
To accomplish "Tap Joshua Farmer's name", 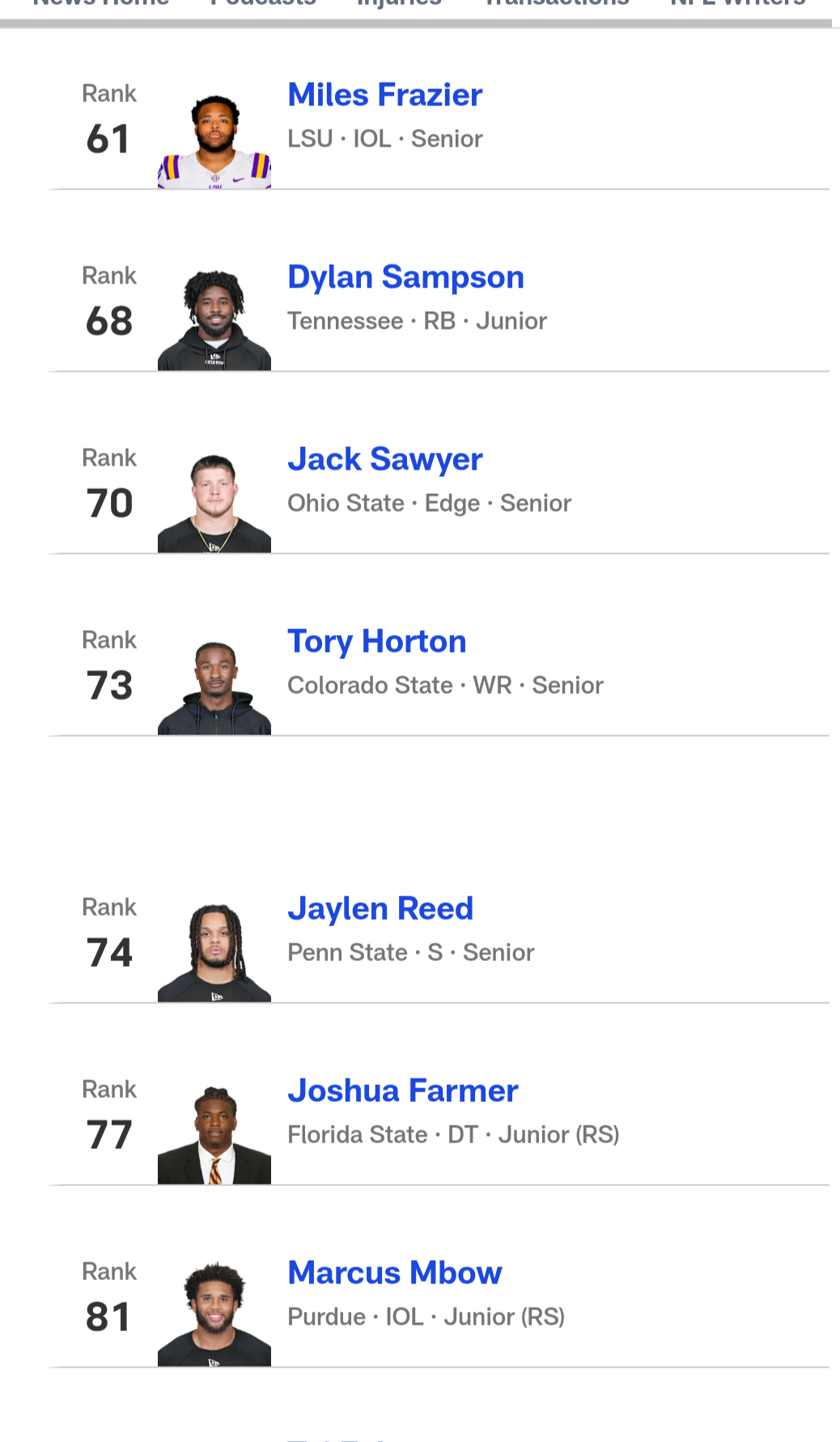I will tap(403, 1091).
